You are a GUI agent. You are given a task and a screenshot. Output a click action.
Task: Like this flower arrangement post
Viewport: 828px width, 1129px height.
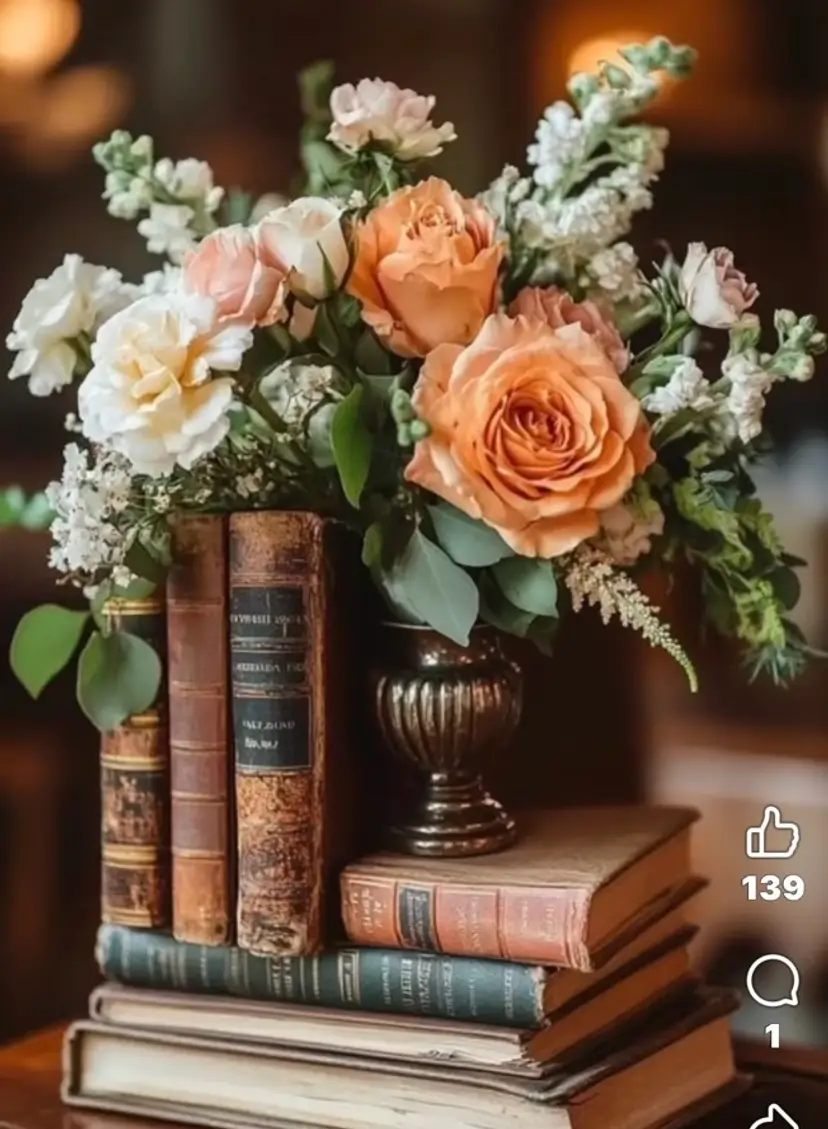pos(772,833)
